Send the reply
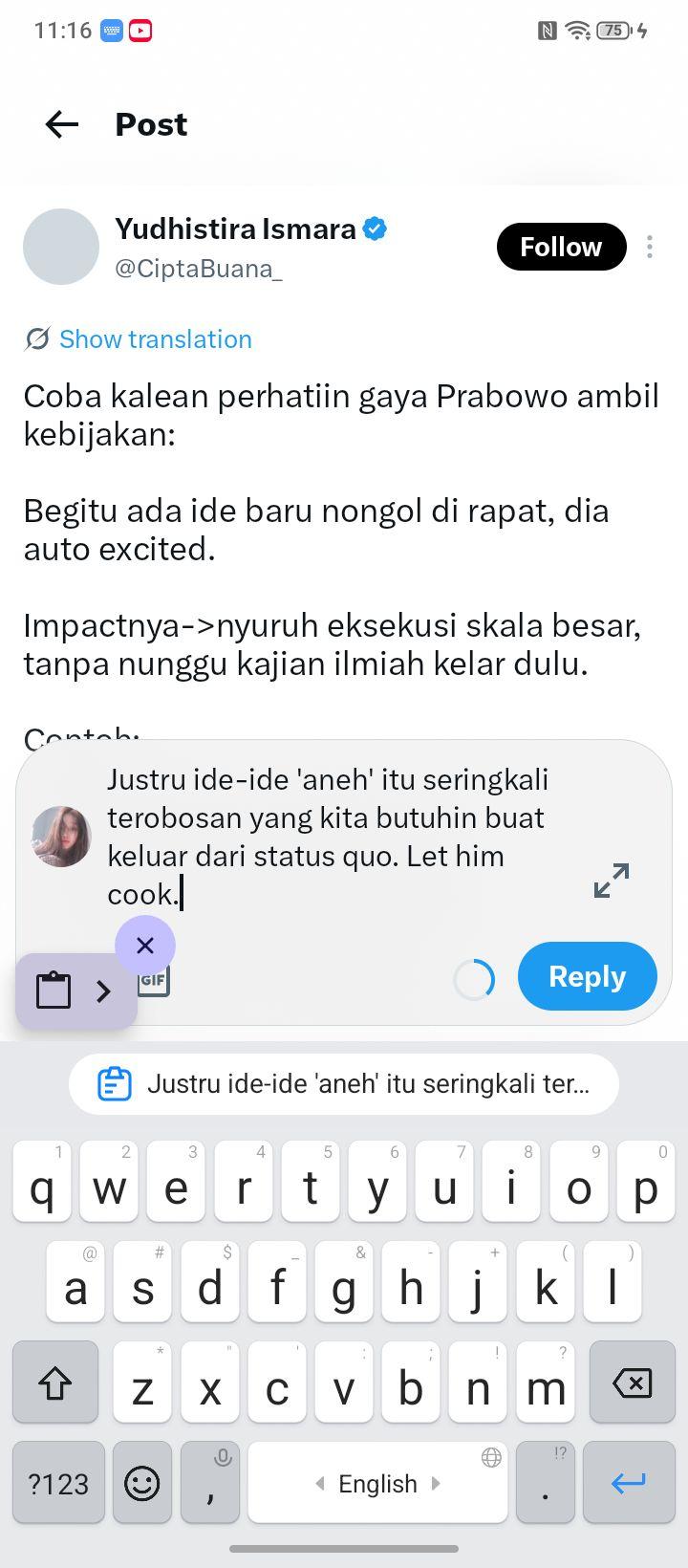This screenshot has width=688, height=1568. (587, 976)
